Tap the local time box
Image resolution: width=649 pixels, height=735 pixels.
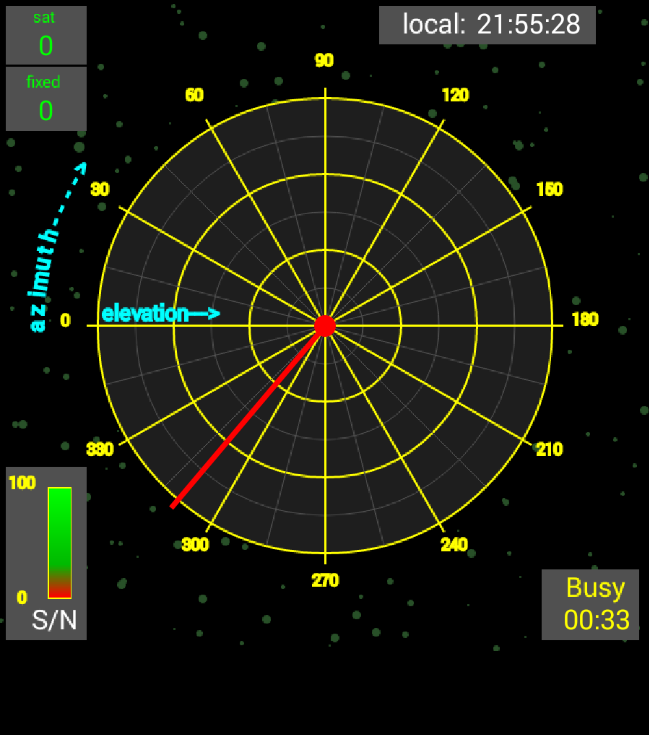click(x=487, y=25)
